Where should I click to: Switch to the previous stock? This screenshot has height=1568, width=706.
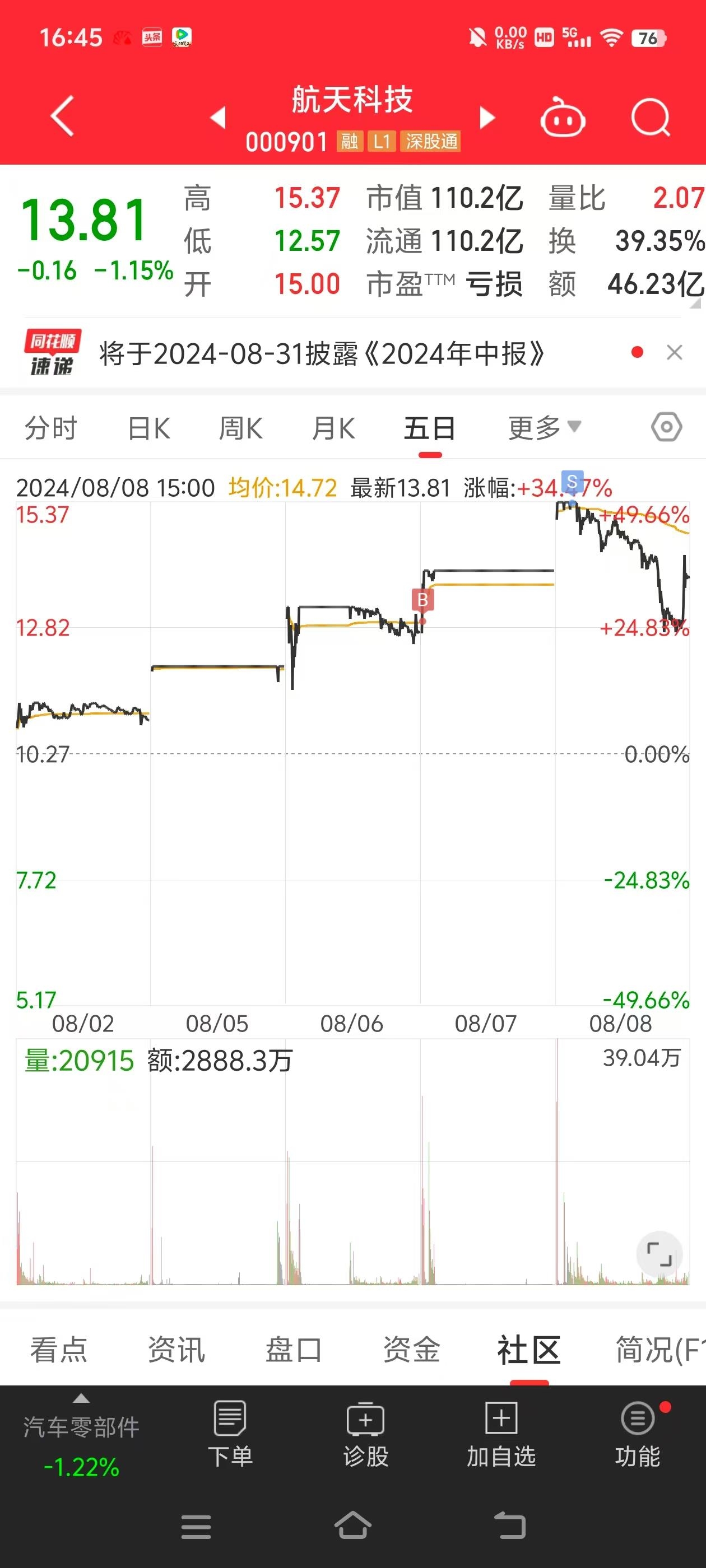[x=218, y=118]
